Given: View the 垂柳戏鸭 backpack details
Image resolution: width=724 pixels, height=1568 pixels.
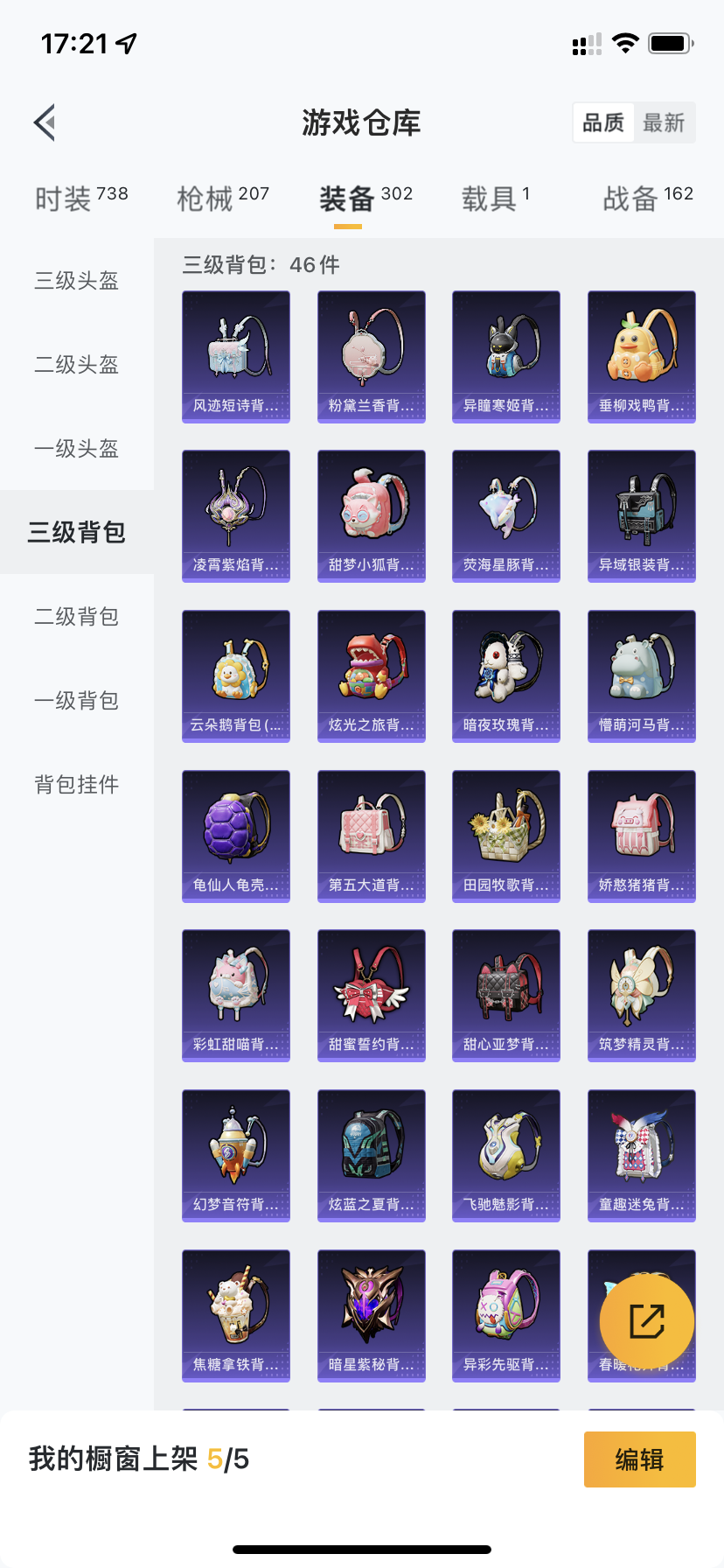Looking at the screenshot, I should (x=641, y=355).
